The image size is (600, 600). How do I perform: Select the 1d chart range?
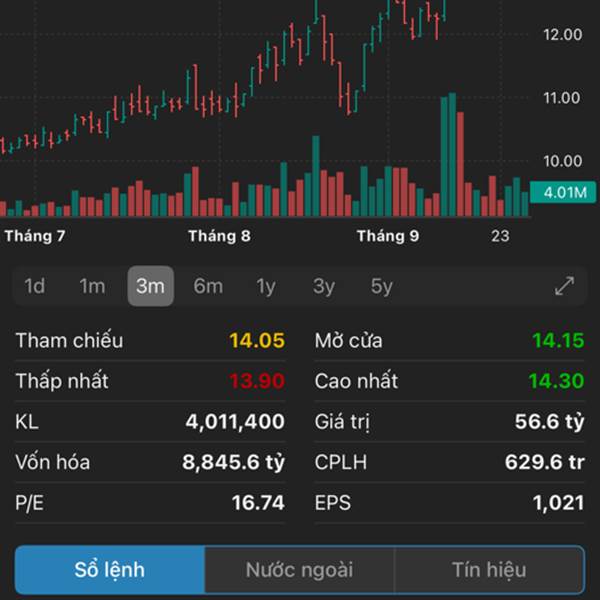[x=35, y=286]
